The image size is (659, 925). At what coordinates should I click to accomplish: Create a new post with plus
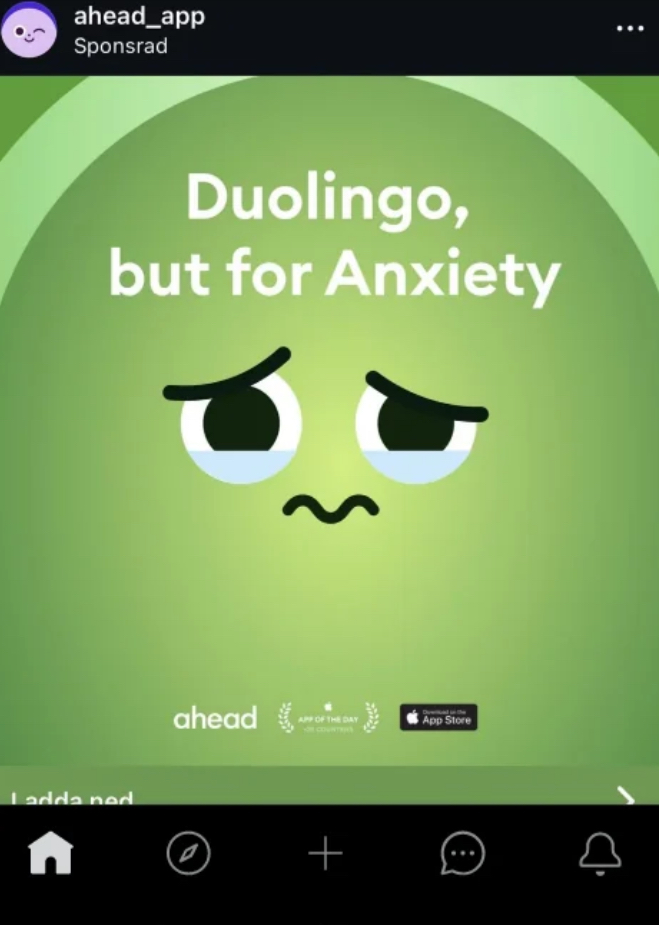pos(325,854)
